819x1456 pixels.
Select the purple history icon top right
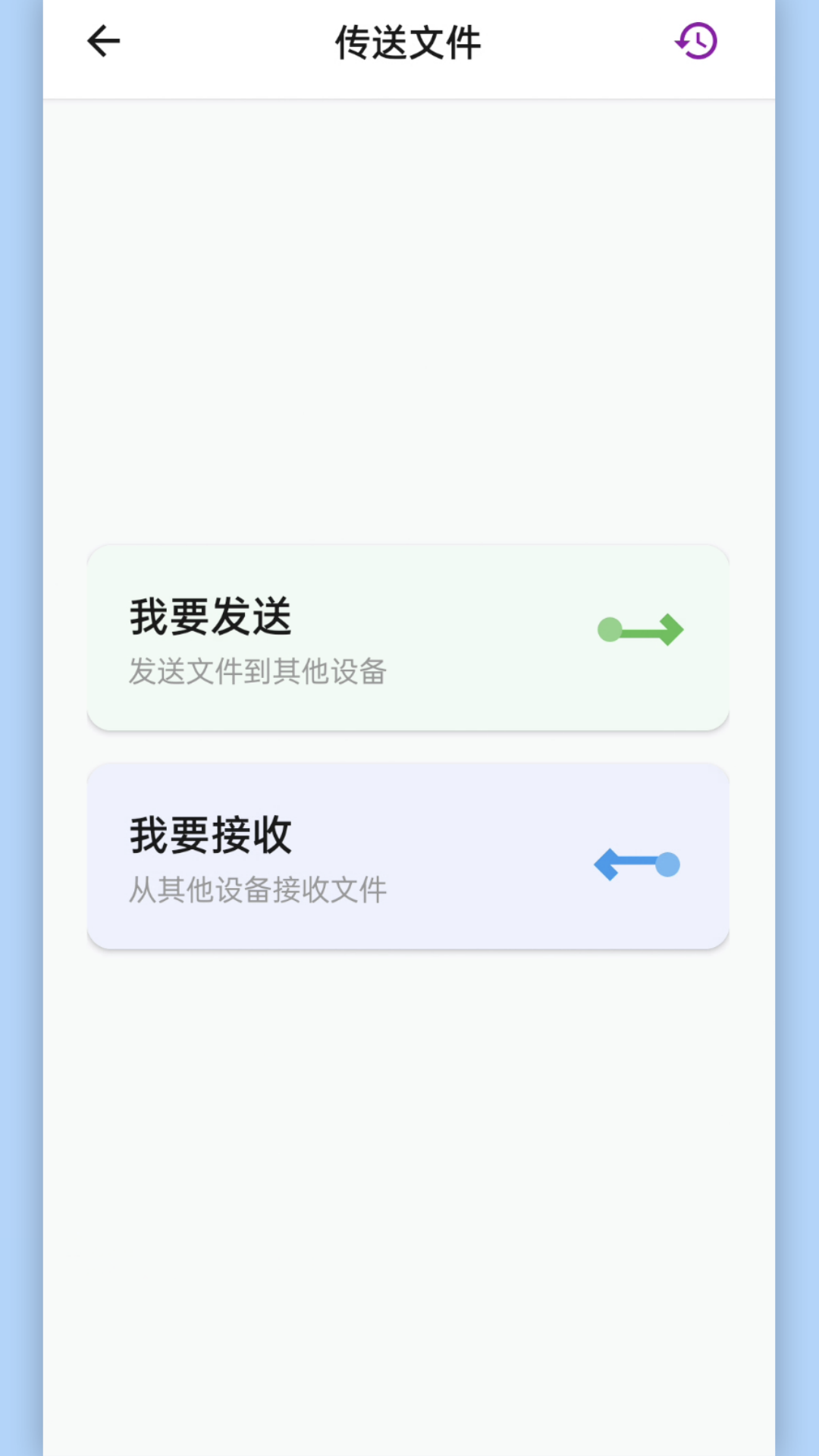(x=695, y=40)
